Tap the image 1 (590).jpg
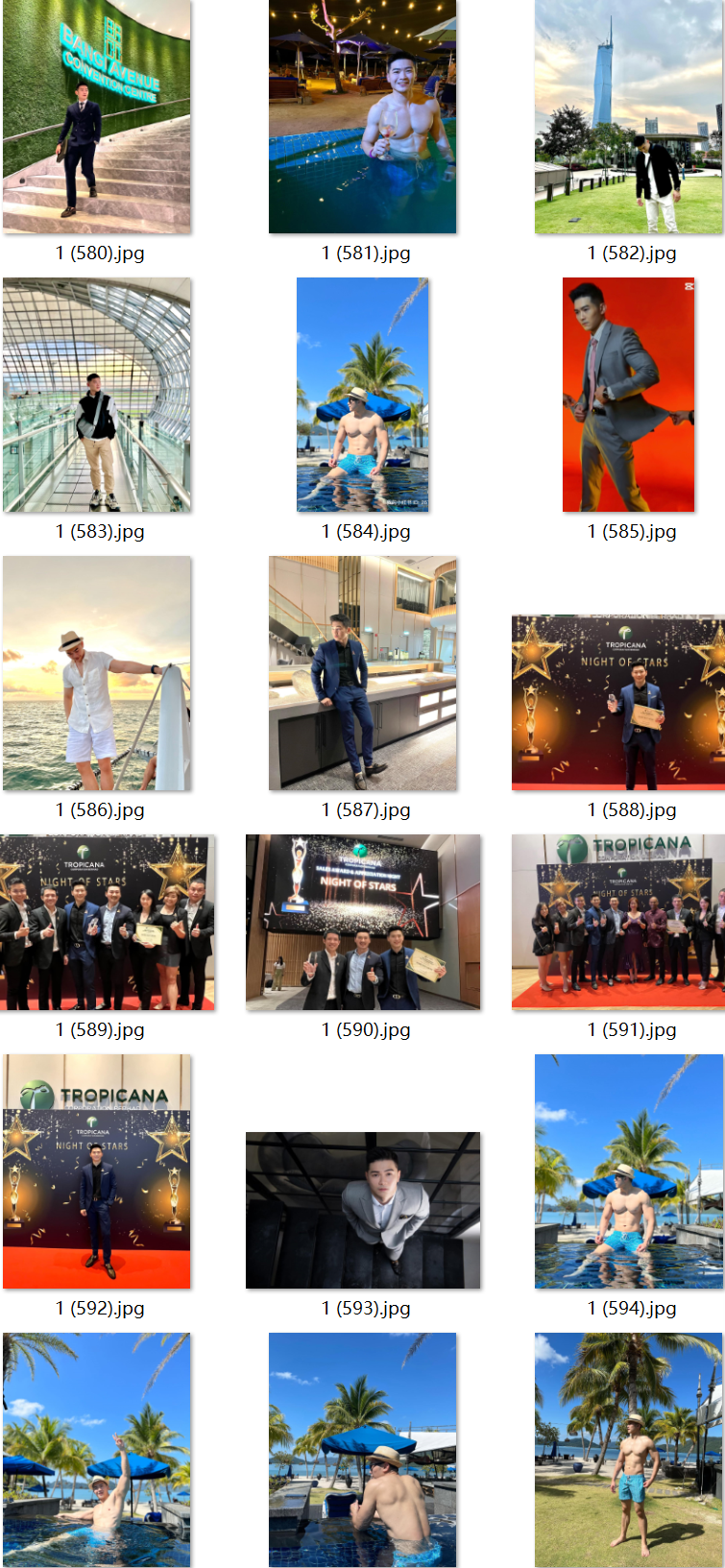725x1568 pixels. [x=363, y=922]
